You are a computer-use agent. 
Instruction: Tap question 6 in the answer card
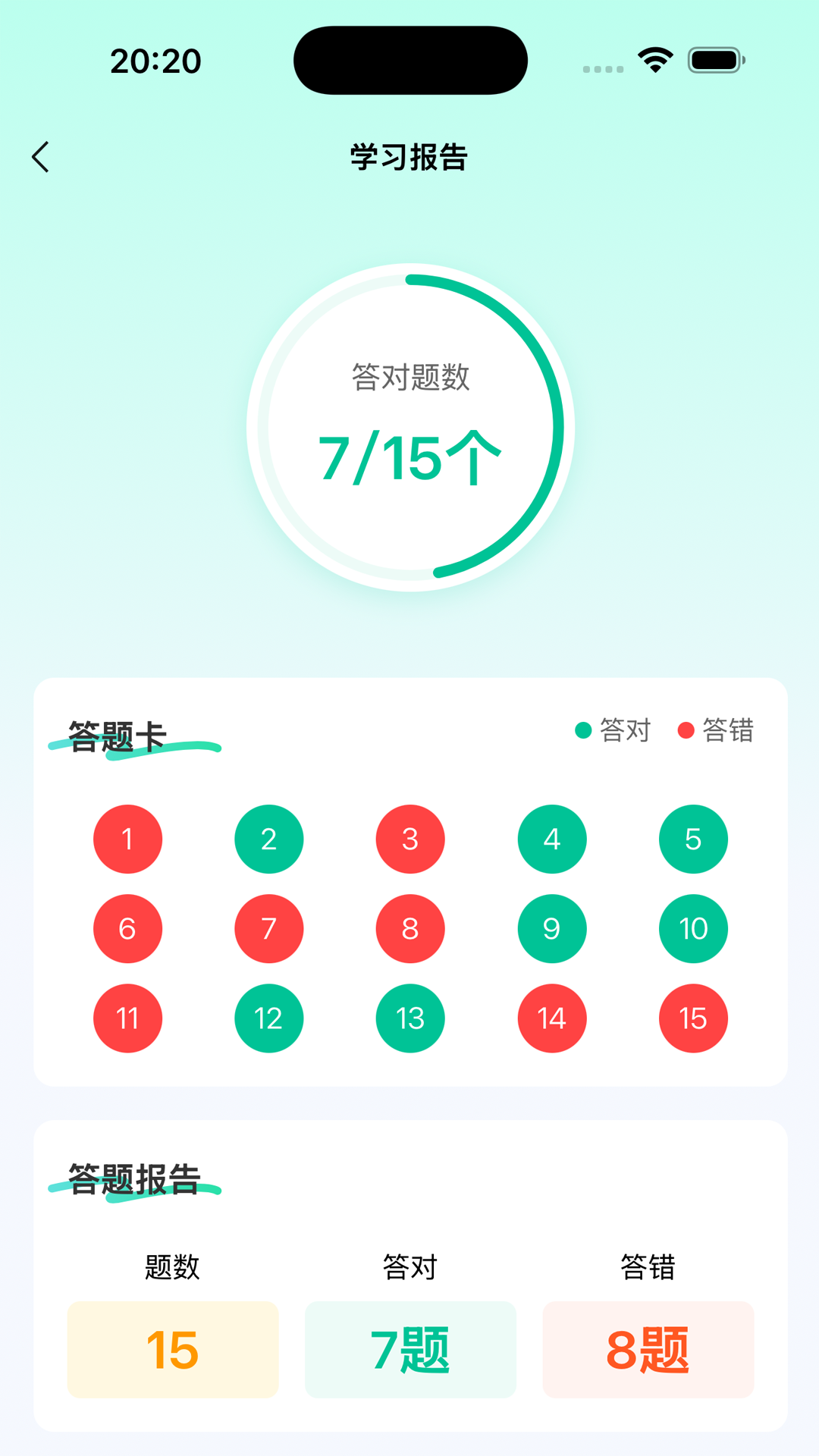tap(127, 928)
